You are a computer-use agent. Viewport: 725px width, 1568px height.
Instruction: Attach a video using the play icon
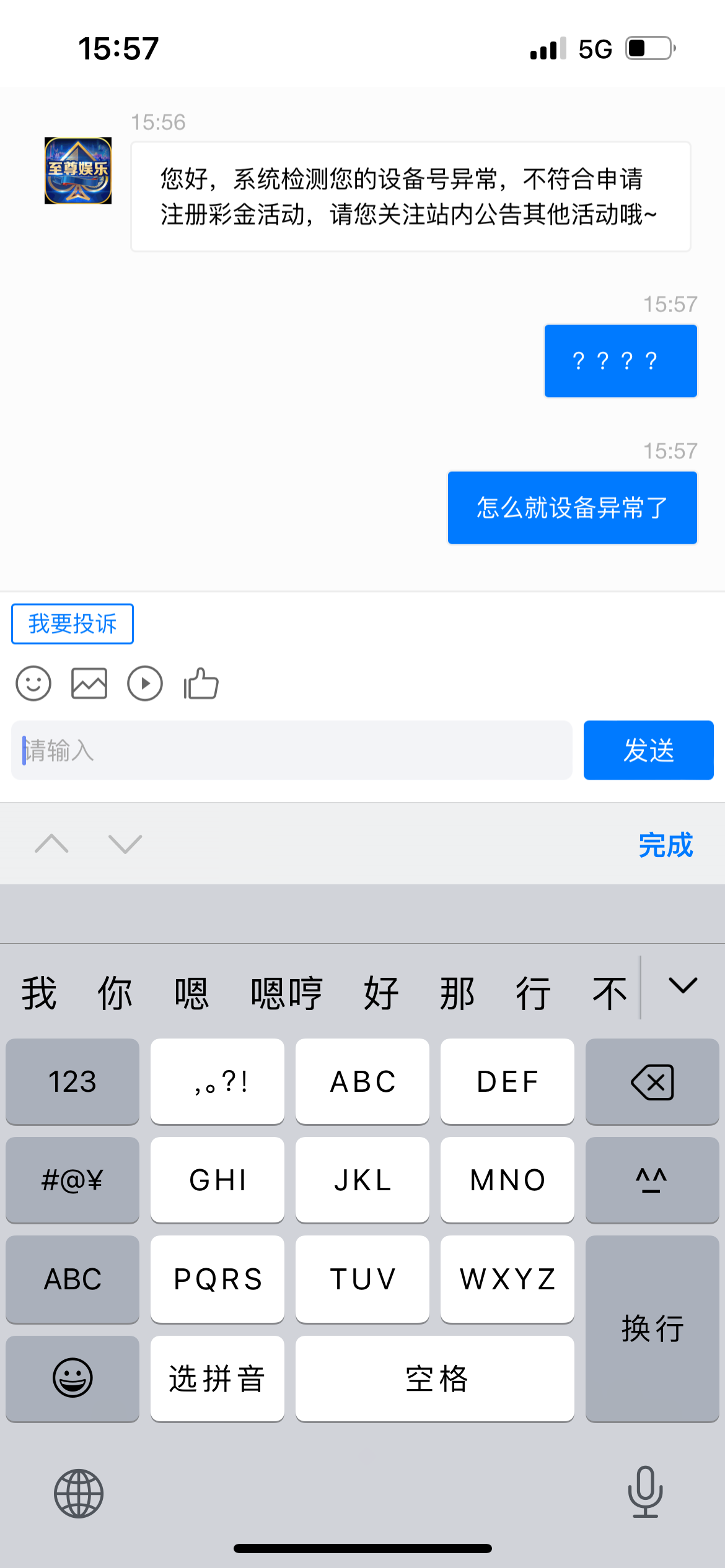pos(145,684)
